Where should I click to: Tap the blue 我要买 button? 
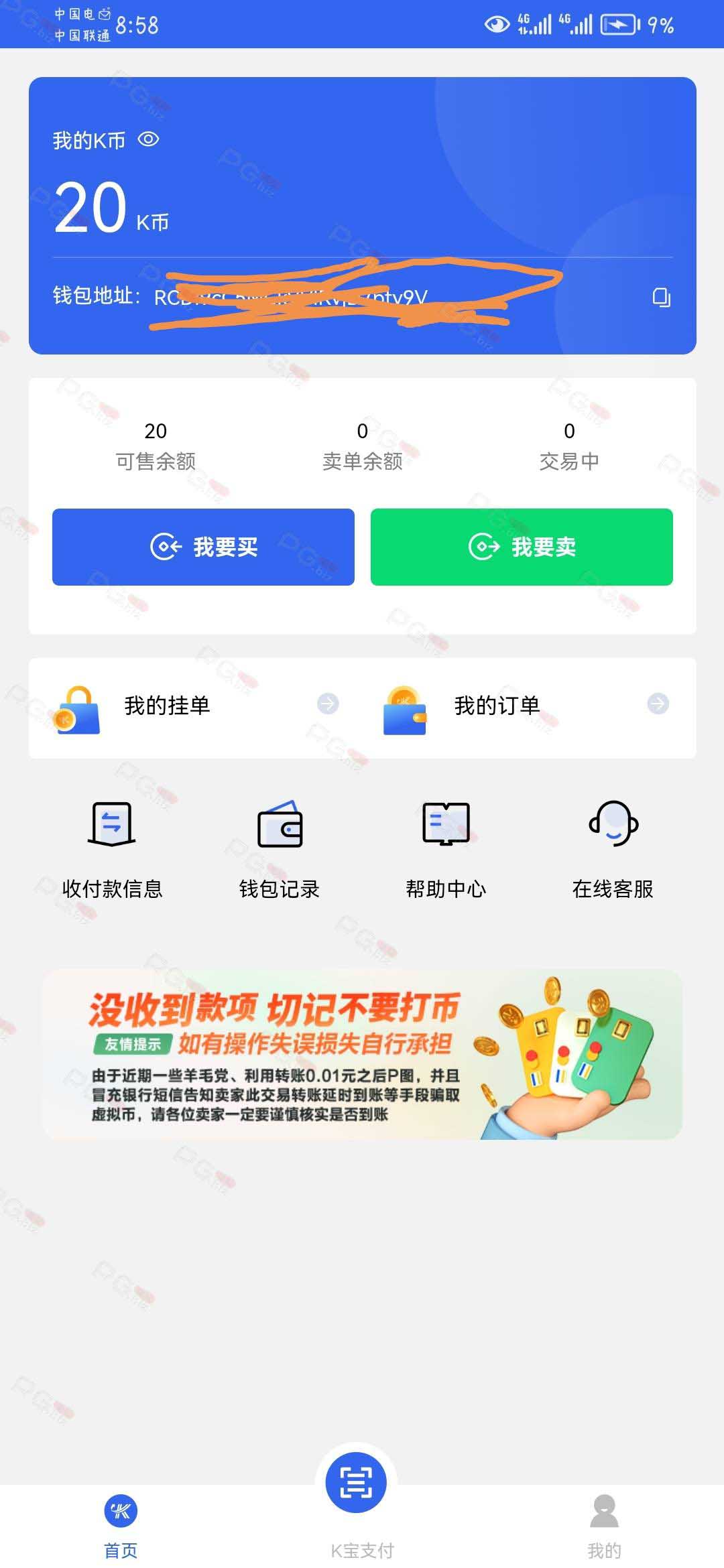coord(203,547)
